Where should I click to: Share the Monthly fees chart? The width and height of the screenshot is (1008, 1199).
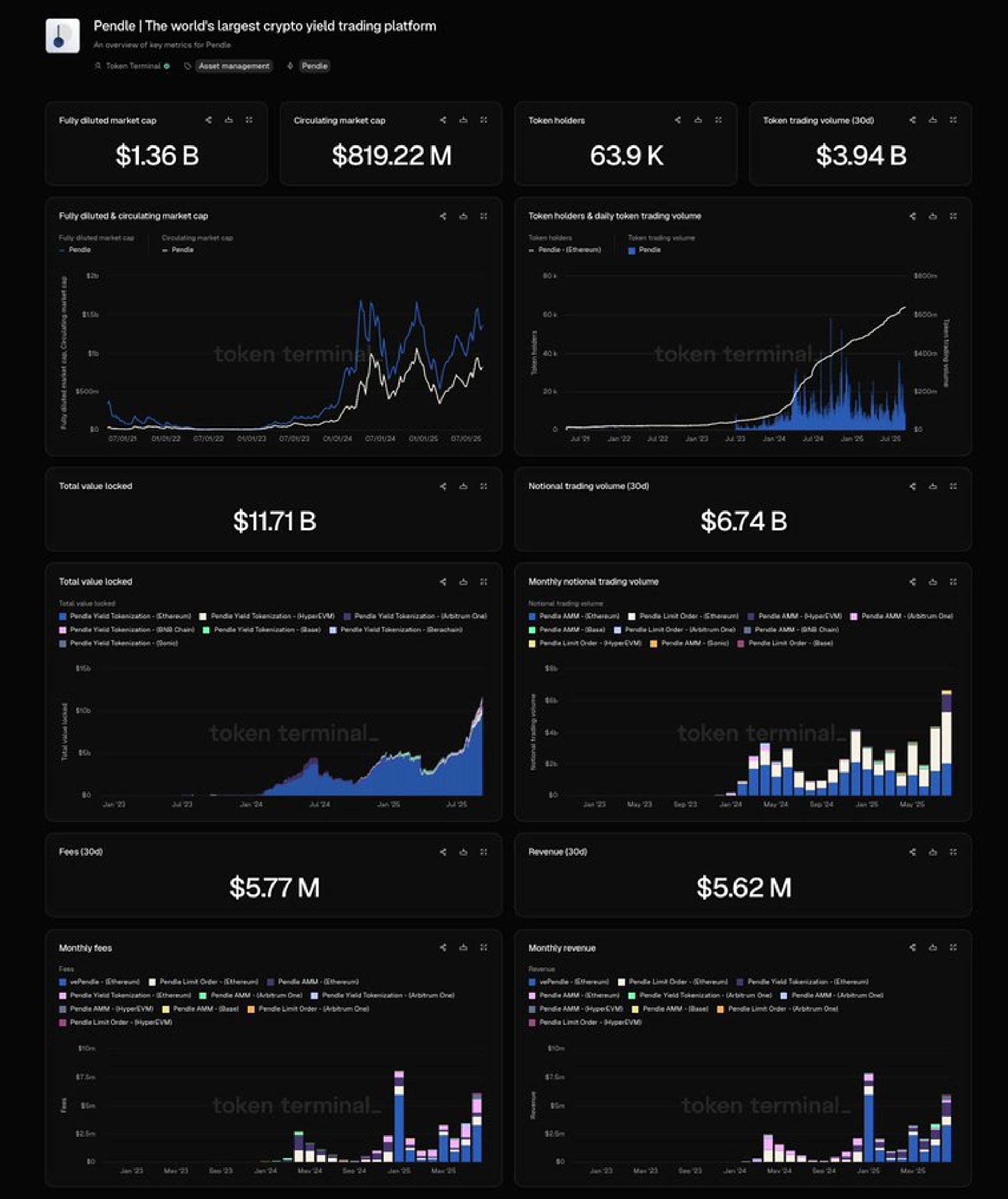pyautogui.click(x=443, y=947)
